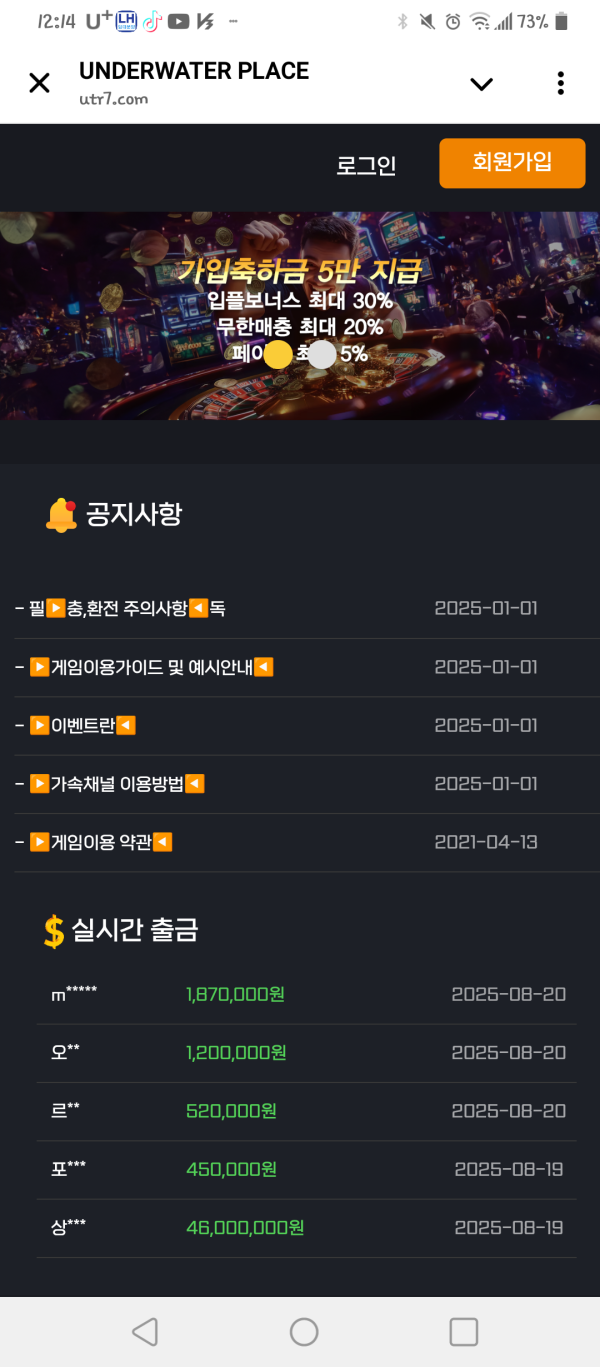Close the UNDERWATER PLACE browser tab
The height and width of the screenshot is (1367, 600).
pyautogui.click(x=39, y=83)
